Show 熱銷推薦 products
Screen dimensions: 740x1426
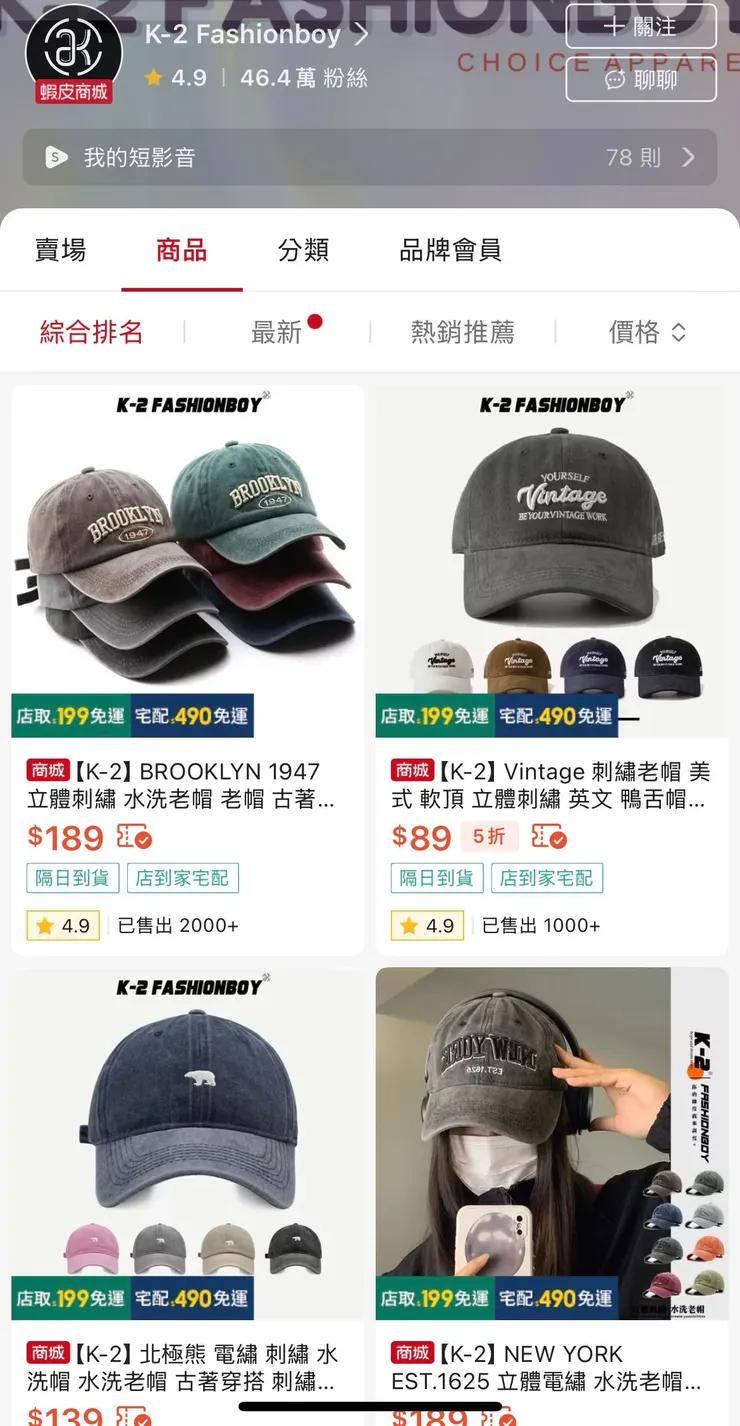(462, 332)
